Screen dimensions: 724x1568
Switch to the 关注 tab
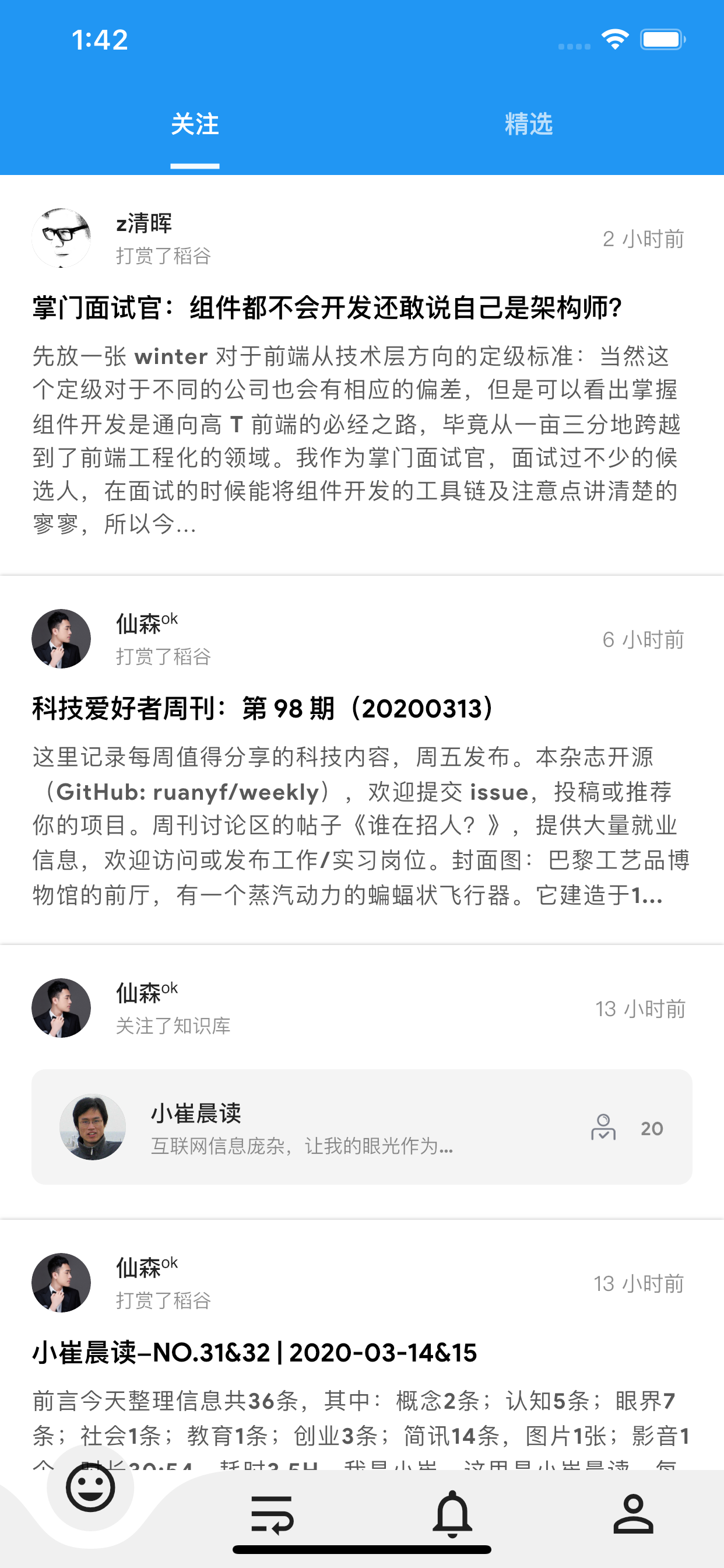pyautogui.click(x=196, y=125)
